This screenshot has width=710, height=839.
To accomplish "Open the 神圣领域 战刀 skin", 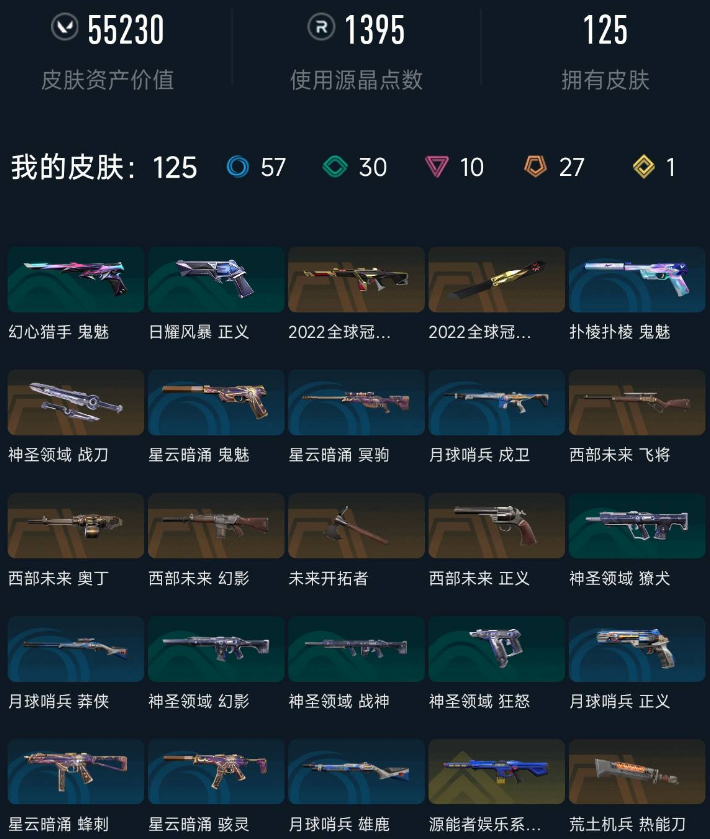I will click(76, 403).
